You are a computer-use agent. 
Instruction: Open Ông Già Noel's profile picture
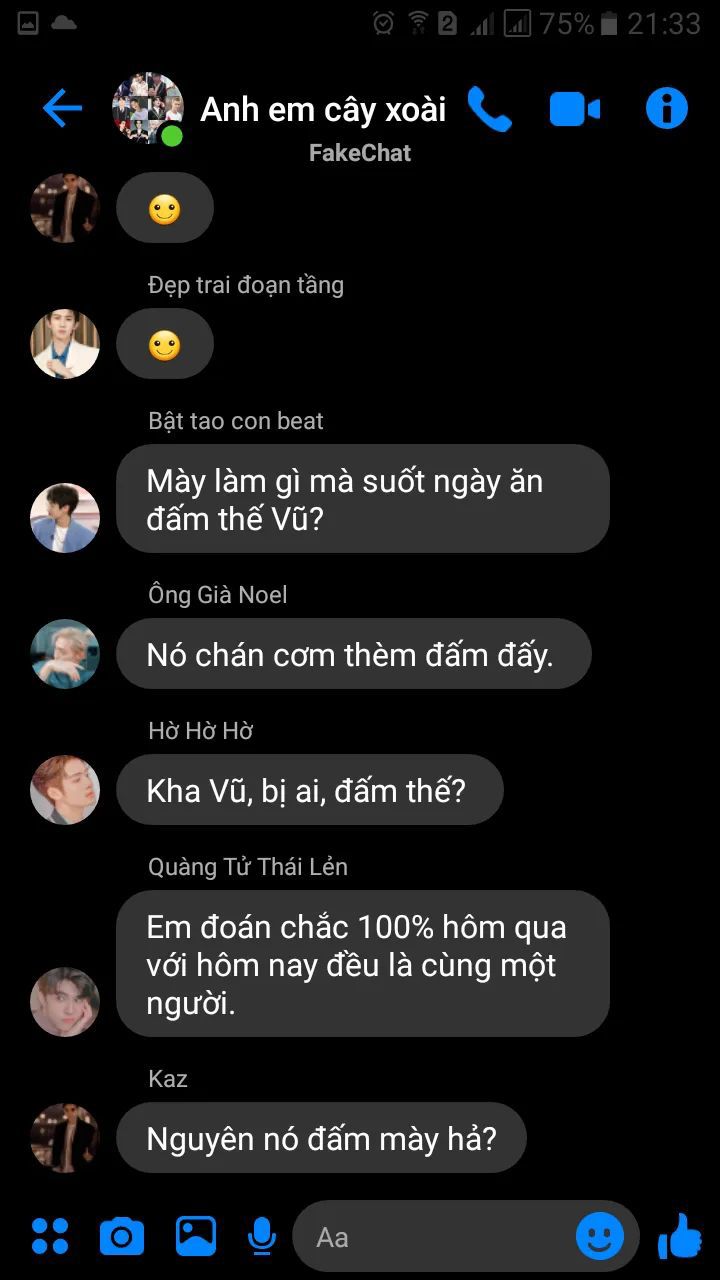pos(65,654)
